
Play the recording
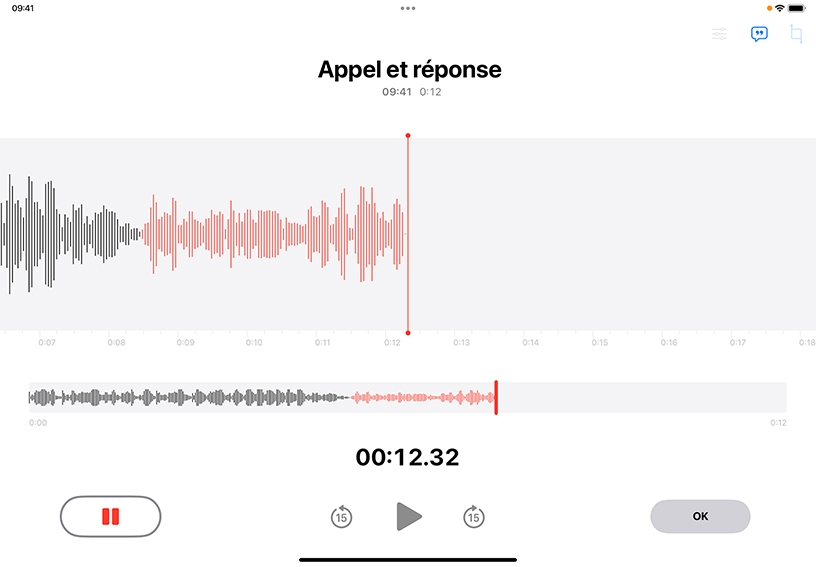click(x=409, y=517)
